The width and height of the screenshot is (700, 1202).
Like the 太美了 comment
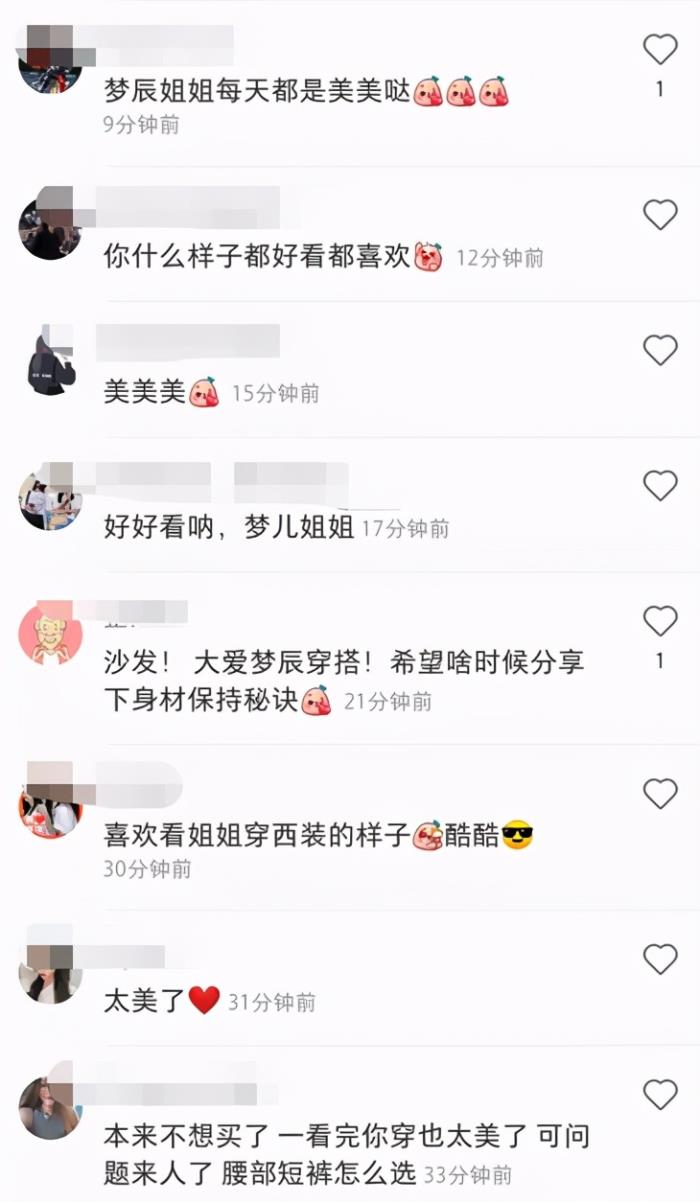(x=660, y=960)
